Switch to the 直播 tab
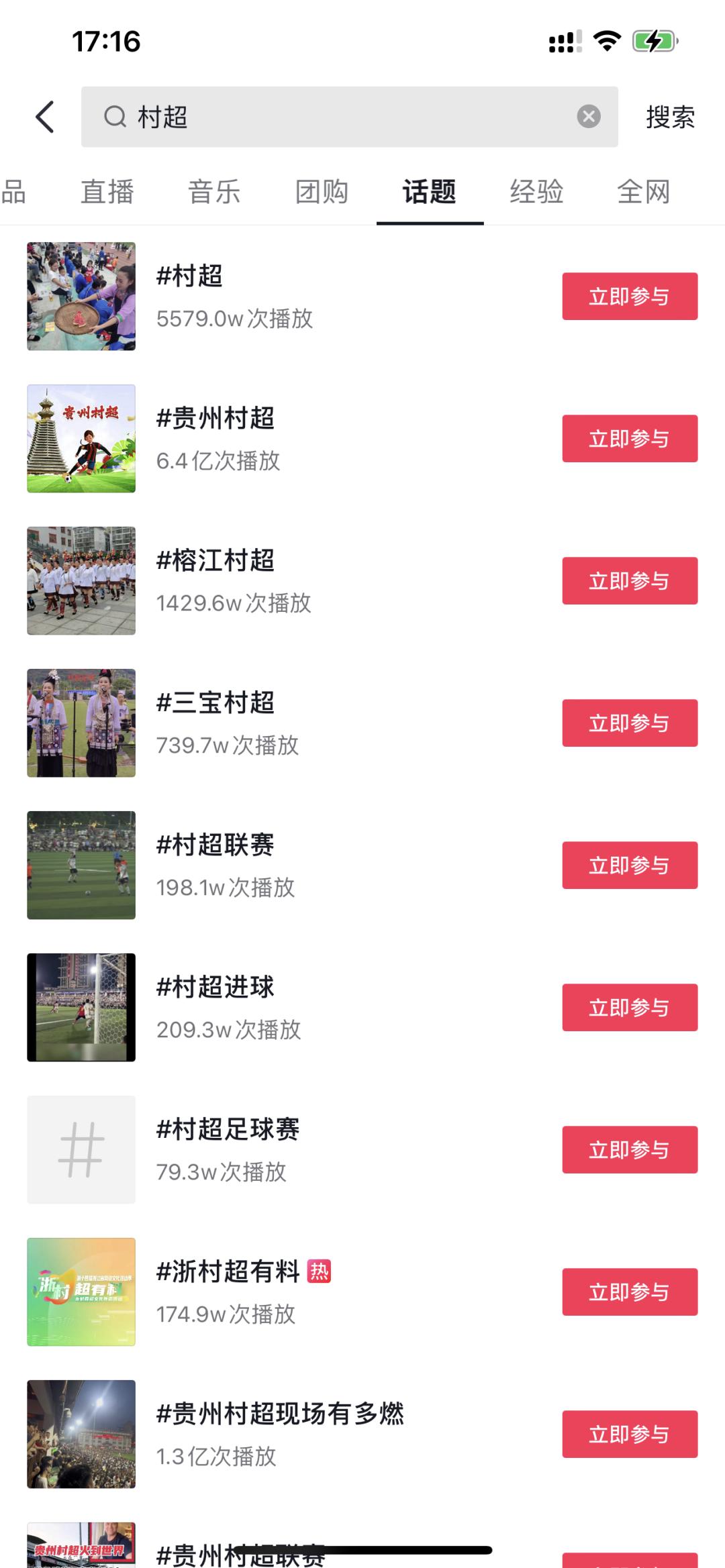This screenshot has height=1568, width=725. click(107, 191)
